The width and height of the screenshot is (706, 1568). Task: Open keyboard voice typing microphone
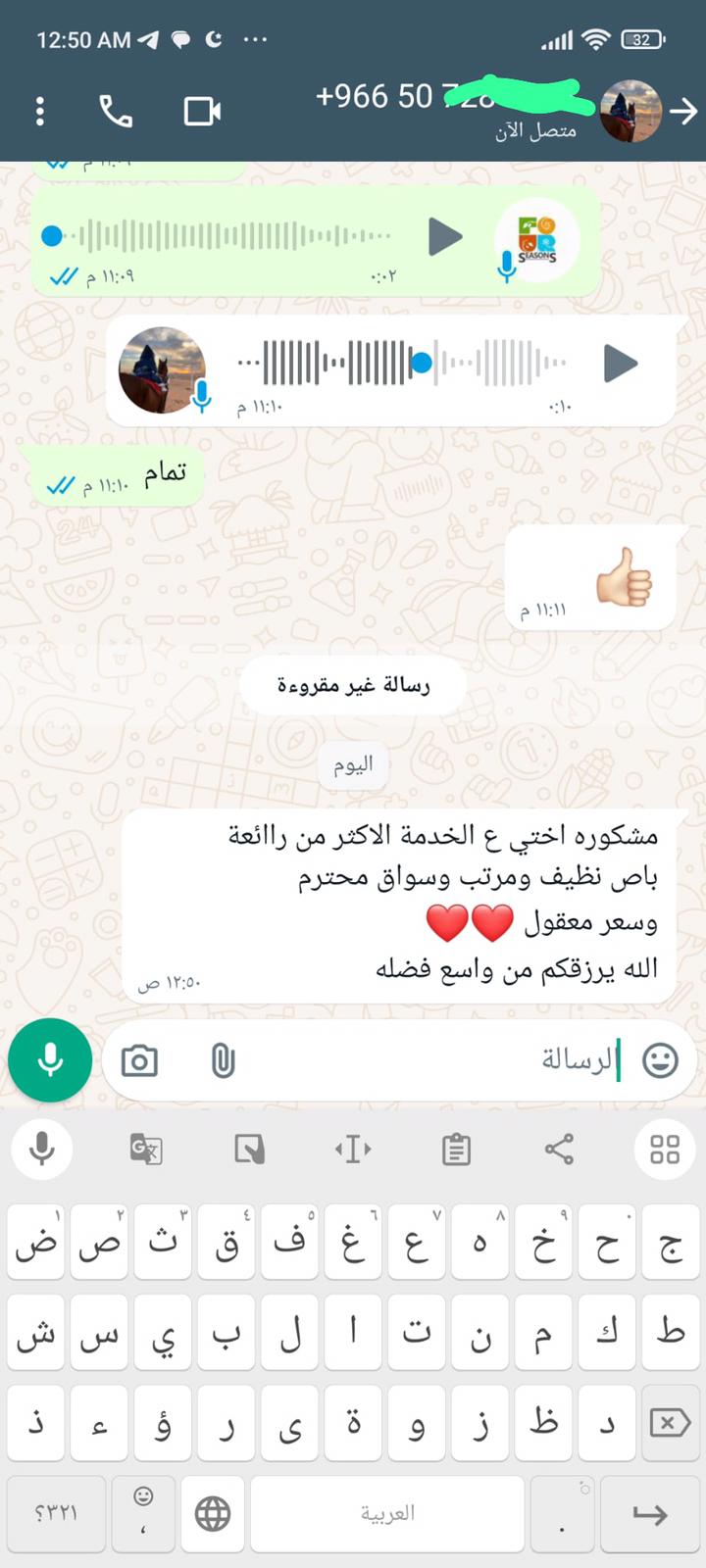42,1149
